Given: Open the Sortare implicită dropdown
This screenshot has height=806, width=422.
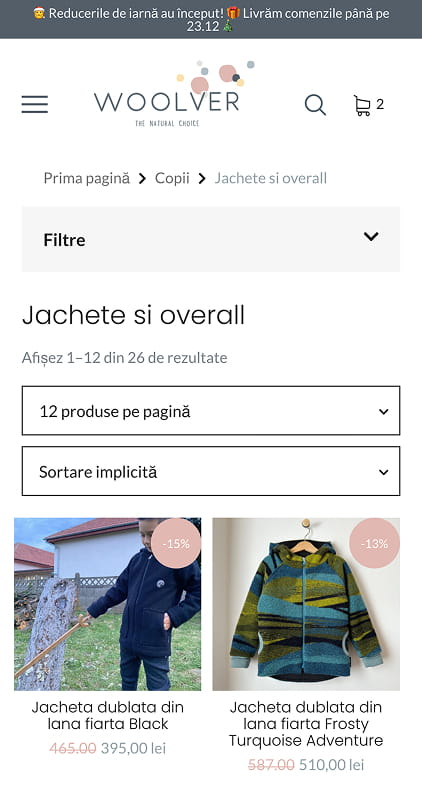Looking at the screenshot, I should point(211,471).
